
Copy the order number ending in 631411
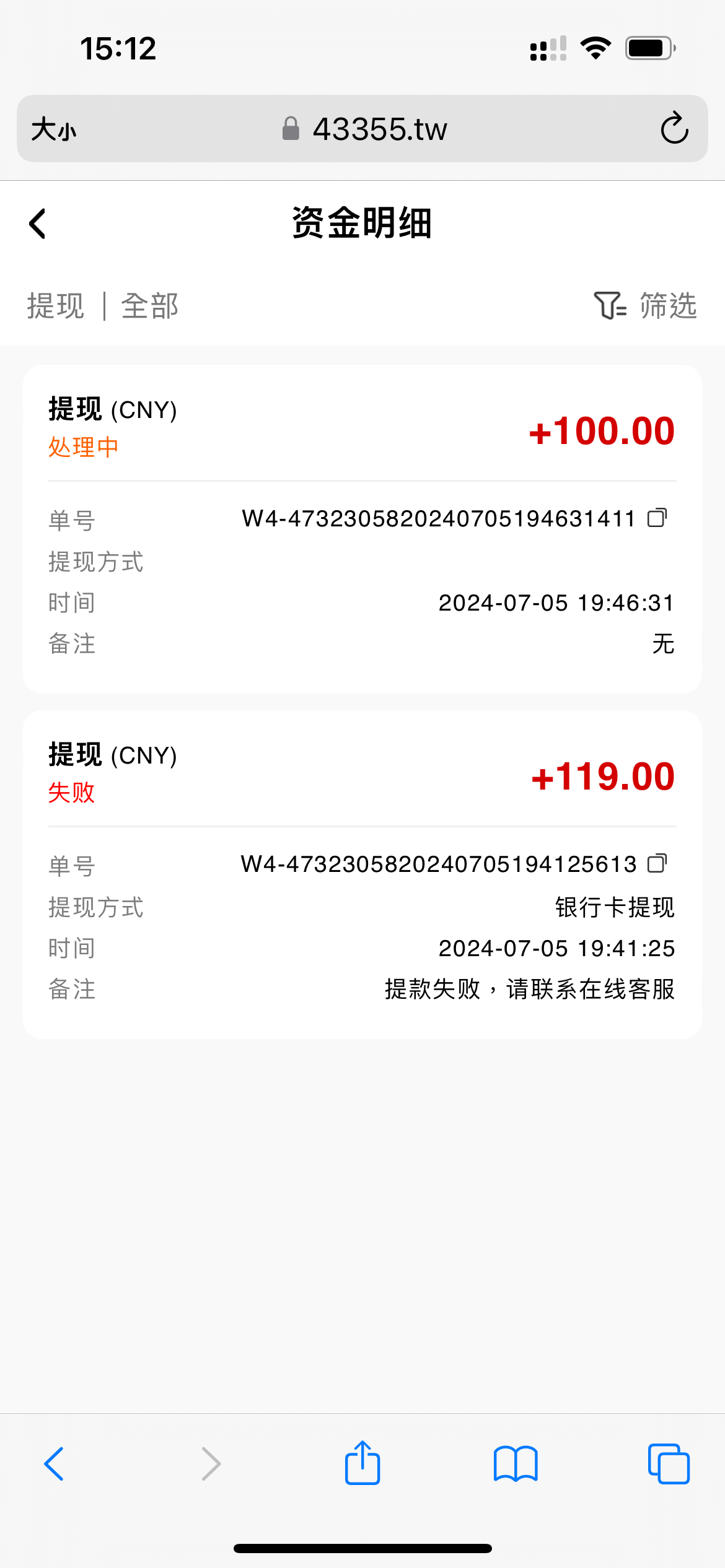(x=657, y=518)
